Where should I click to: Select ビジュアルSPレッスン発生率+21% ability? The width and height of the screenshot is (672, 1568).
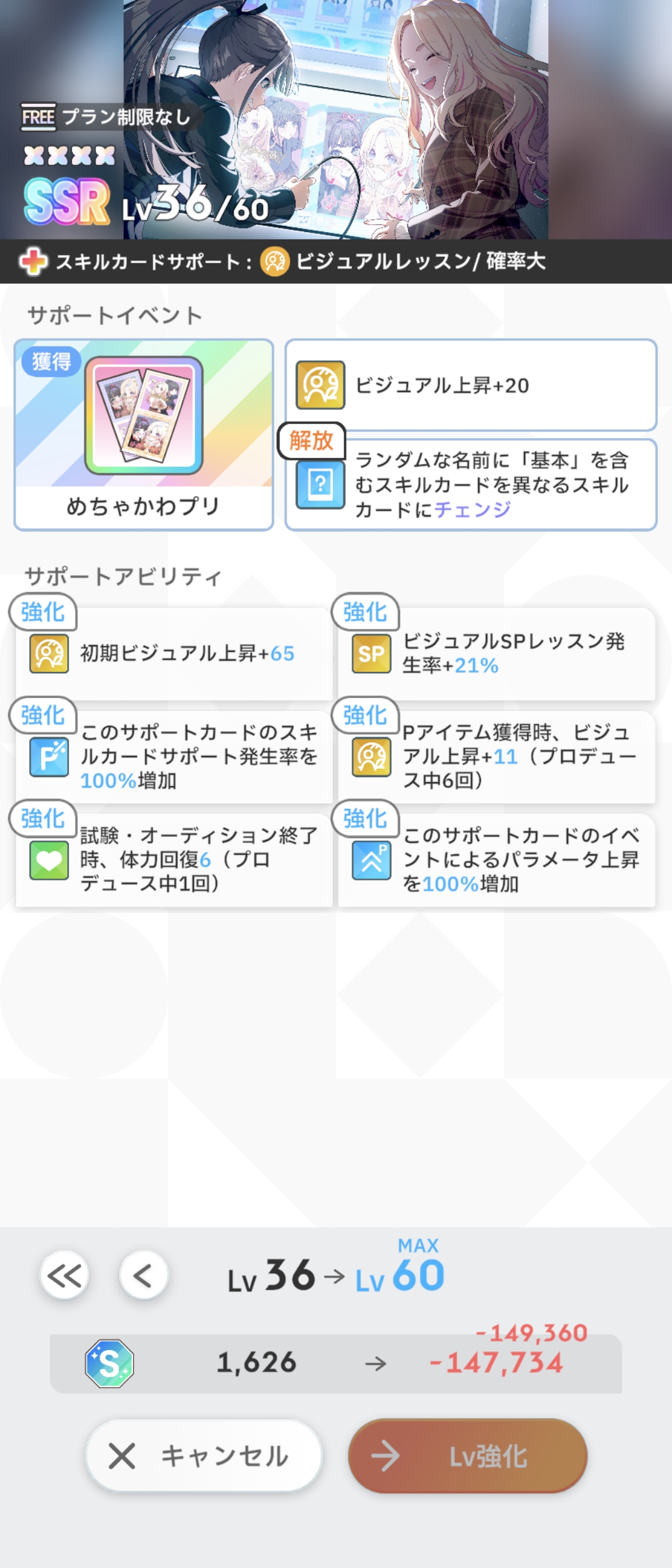click(x=496, y=654)
